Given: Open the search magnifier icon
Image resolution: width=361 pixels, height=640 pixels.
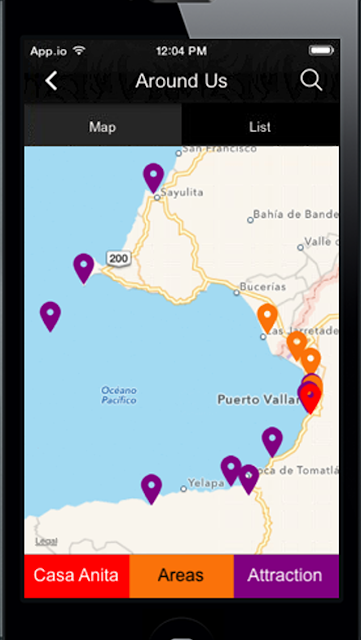Looking at the screenshot, I should tap(312, 80).
